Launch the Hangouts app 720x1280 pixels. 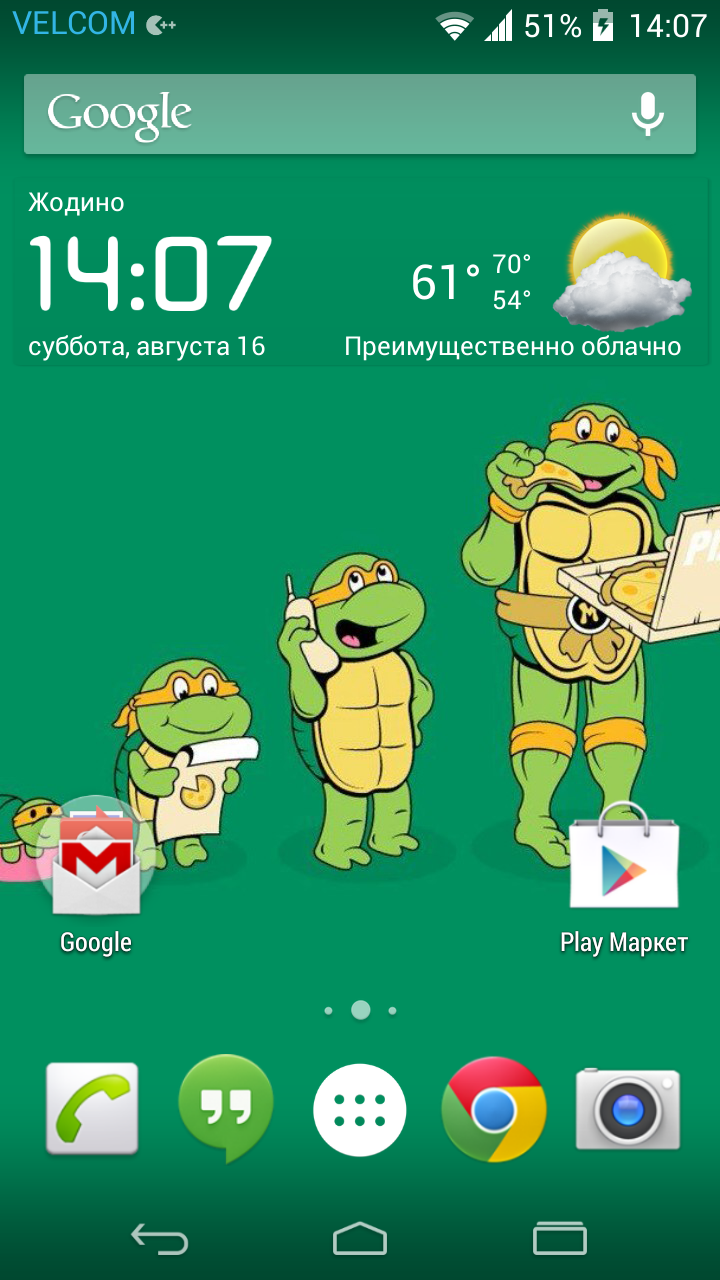click(226, 1109)
